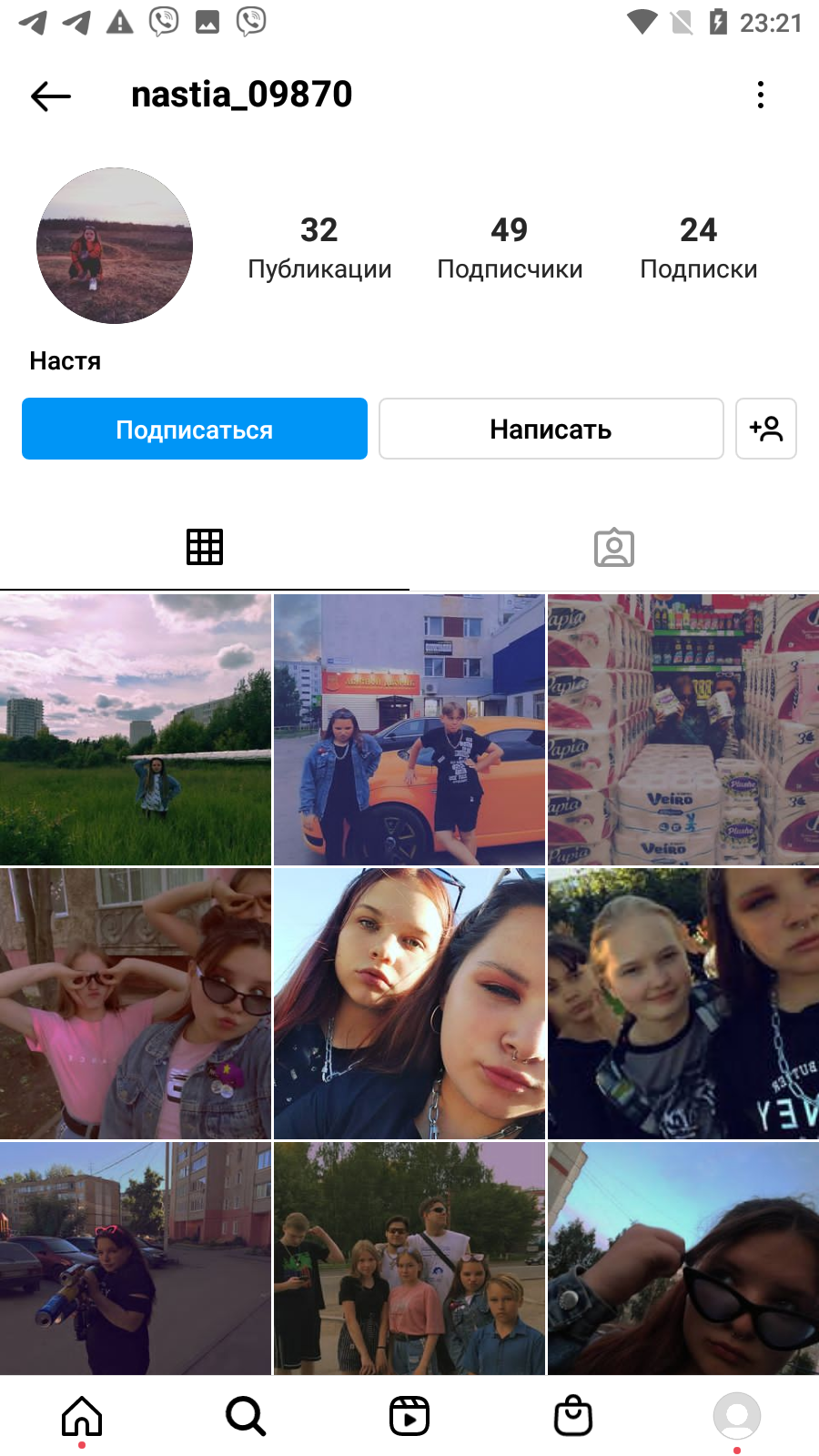
Task: Open the post with Veiro paper packs
Action: (683, 730)
